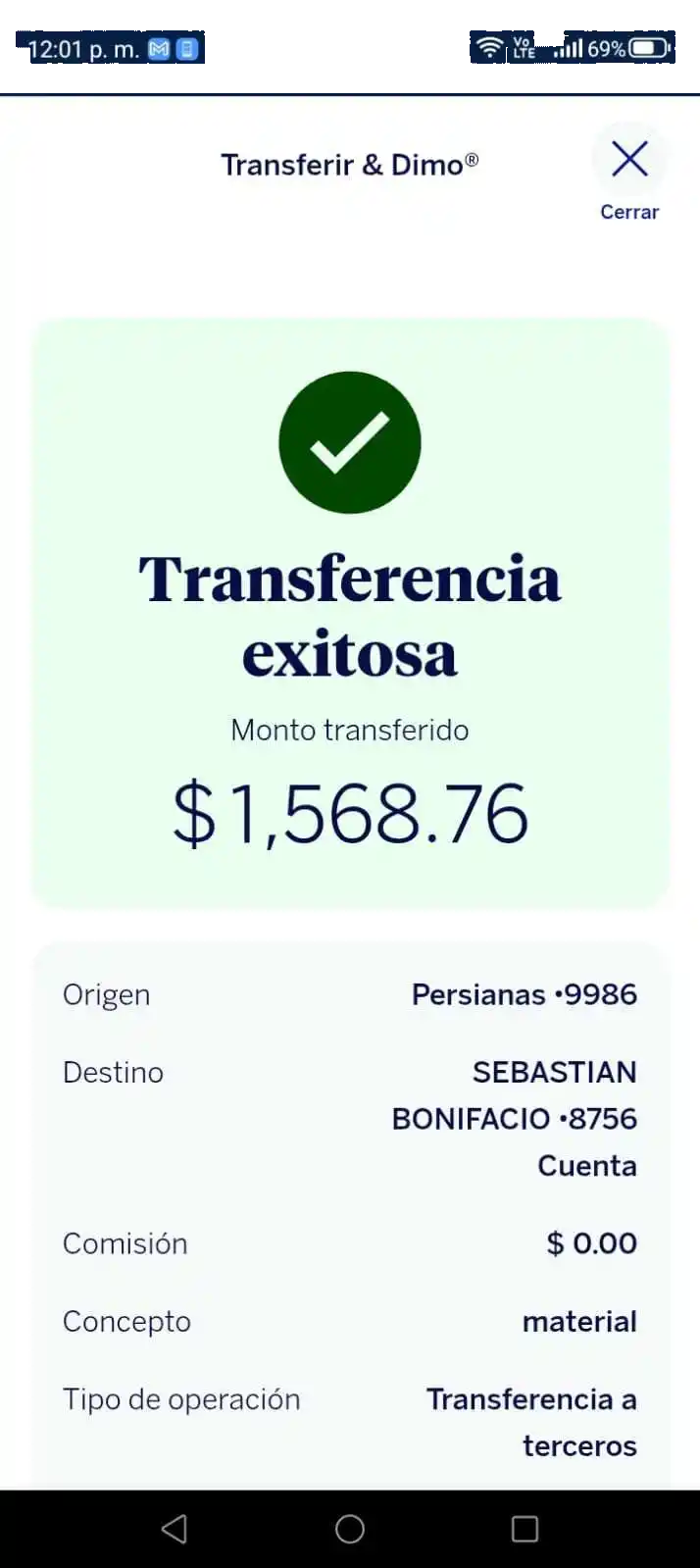Go to the home screen
The image size is (700, 1568).
(x=350, y=1529)
